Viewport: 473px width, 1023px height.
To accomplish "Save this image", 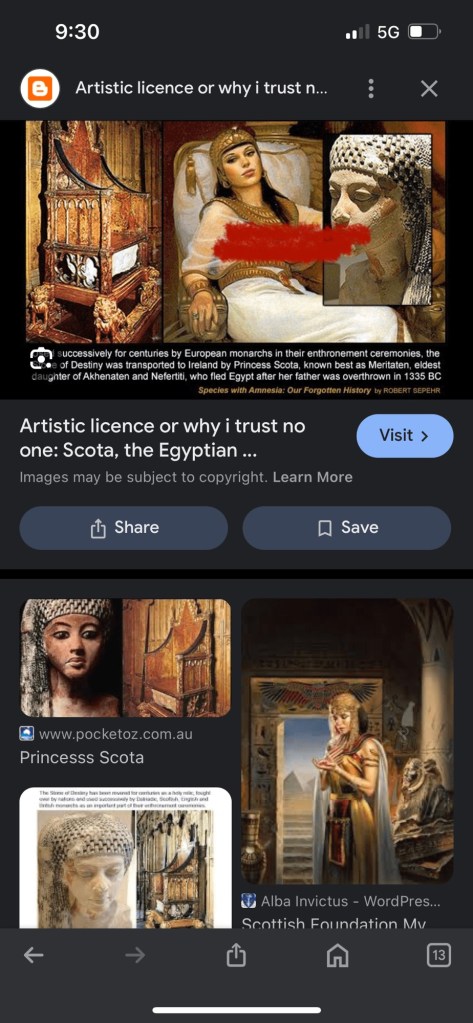I will (346, 528).
